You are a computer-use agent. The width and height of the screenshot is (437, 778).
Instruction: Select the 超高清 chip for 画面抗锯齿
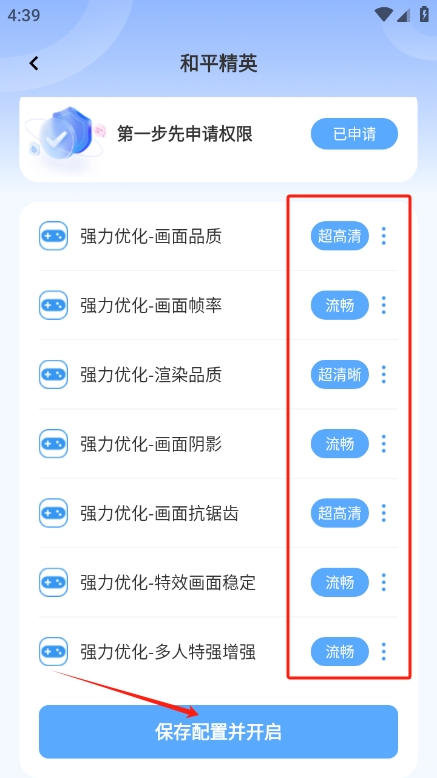pos(340,513)
